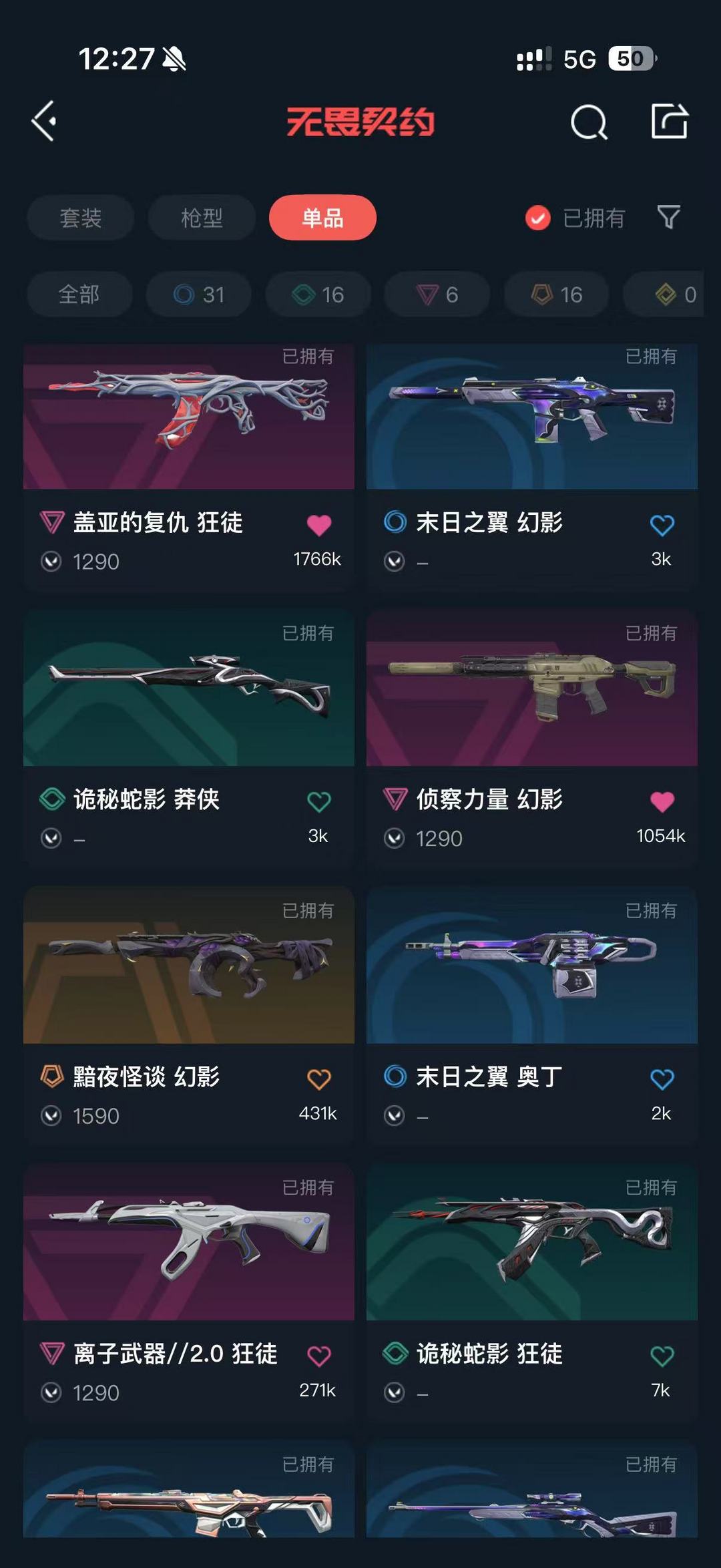The width and height of the screenshot is (721, 1568).
Task: Go back using the top-left arrow
Action: [44, 122]
